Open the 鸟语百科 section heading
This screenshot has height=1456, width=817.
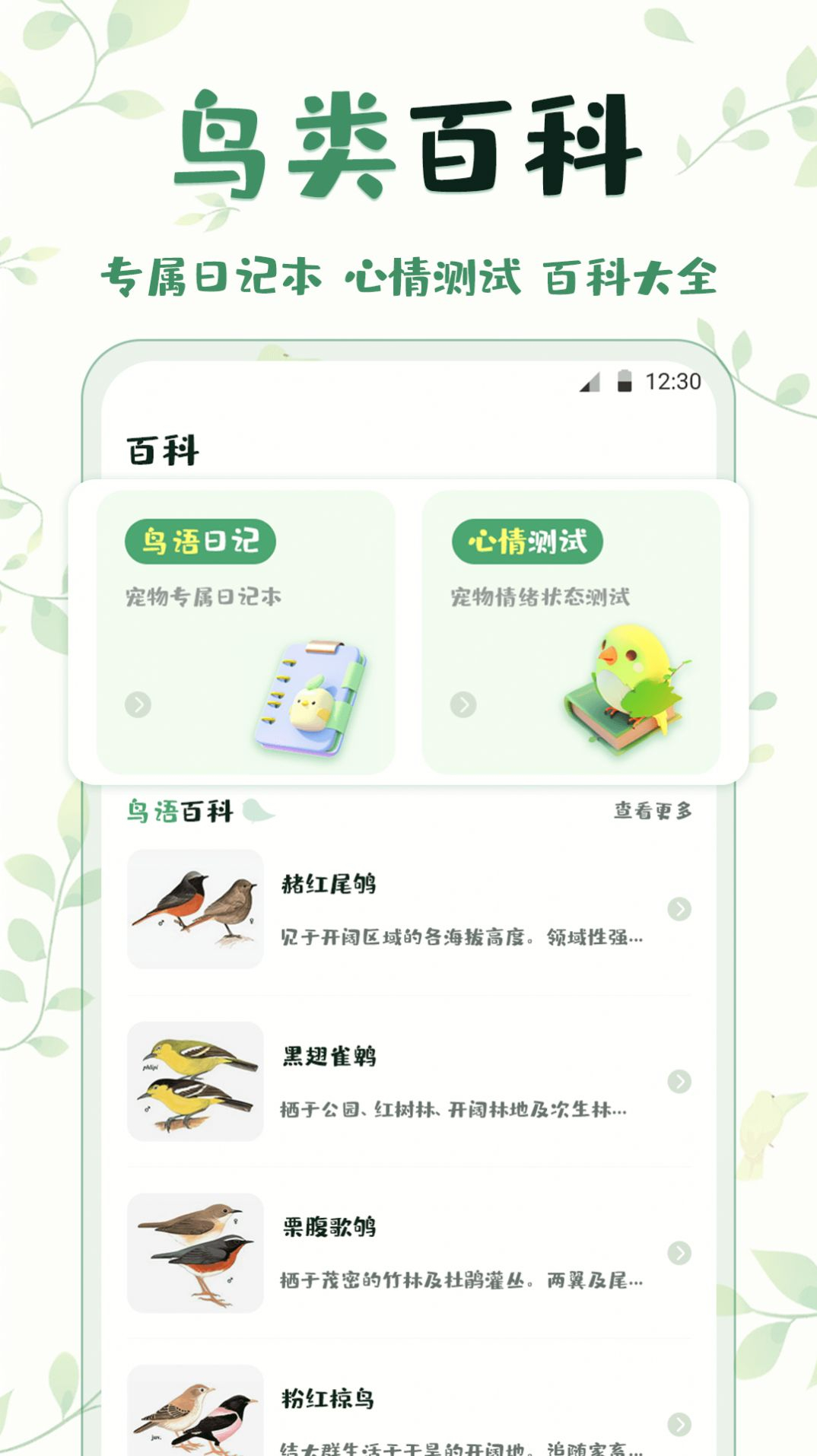[179, 812]
